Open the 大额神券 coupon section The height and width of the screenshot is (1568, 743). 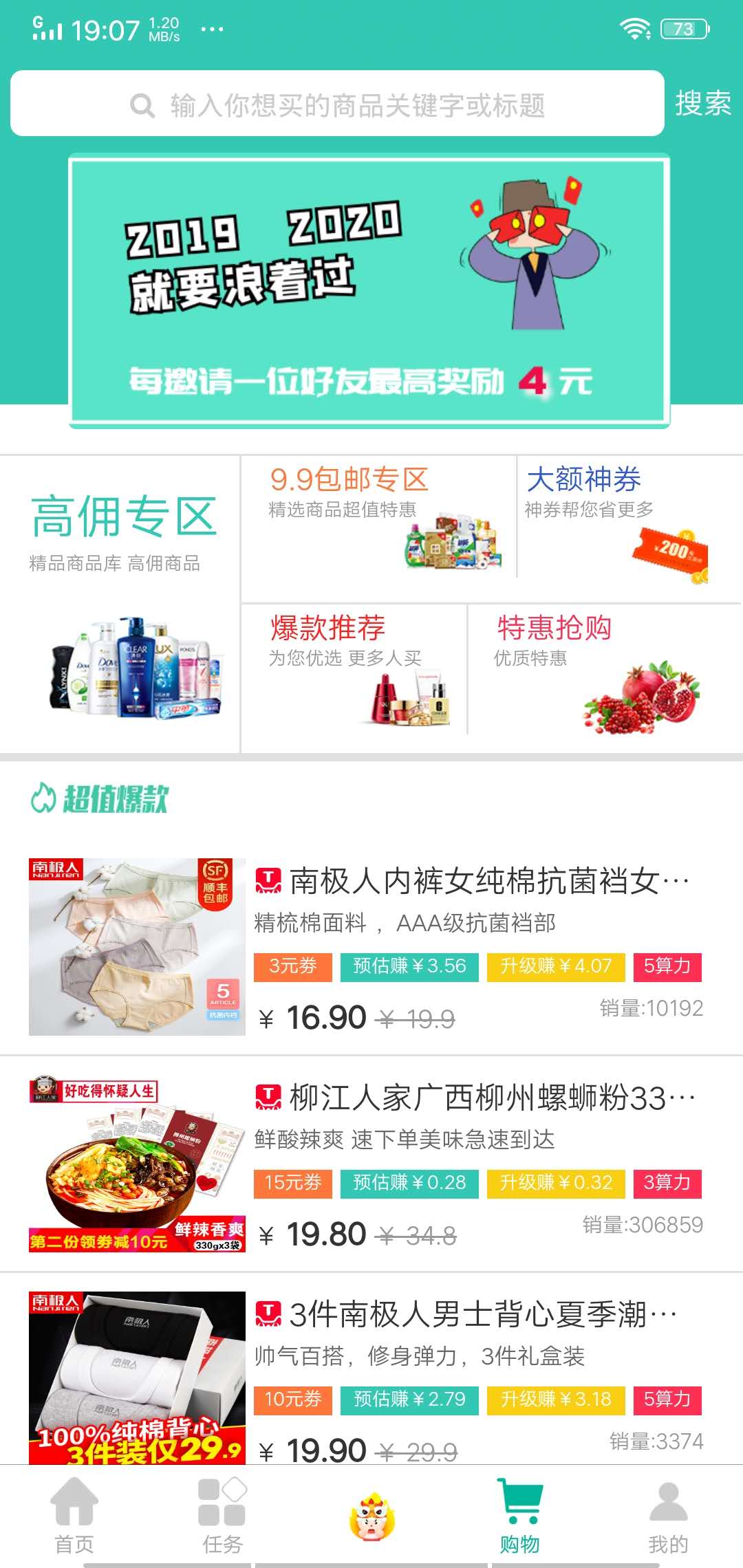pos(626,523)
